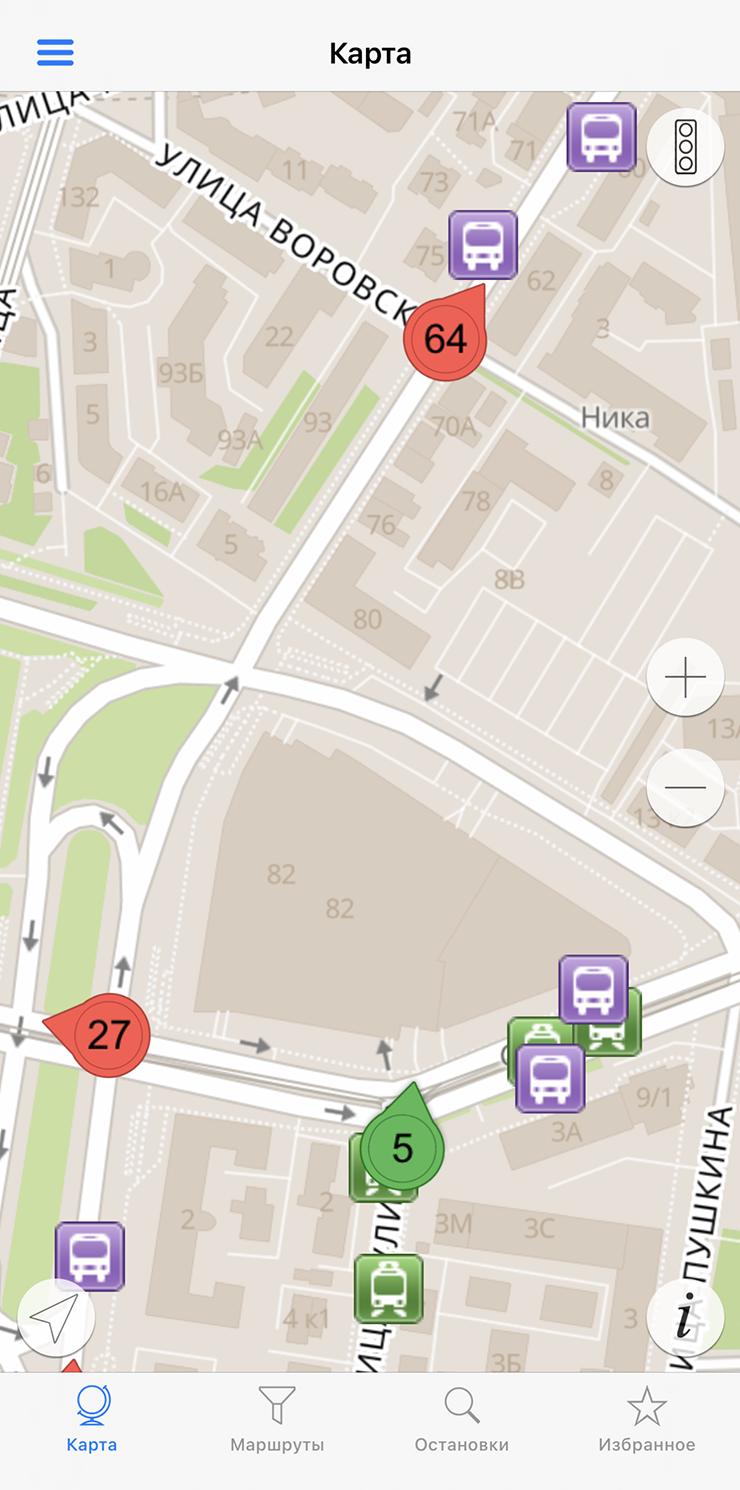This screenshot has width=740, height=1490.
Task: Select the green route 5 vehicle marker
Action: pyautogui.click(x=402, y=1148)
